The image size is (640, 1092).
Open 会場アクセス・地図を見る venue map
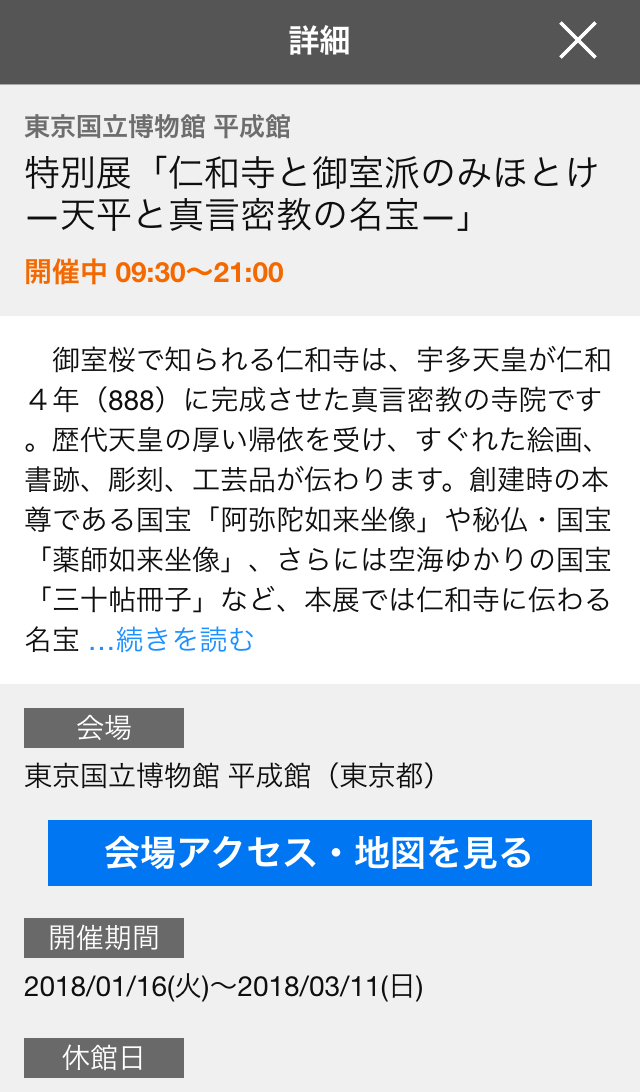point(320,853)
